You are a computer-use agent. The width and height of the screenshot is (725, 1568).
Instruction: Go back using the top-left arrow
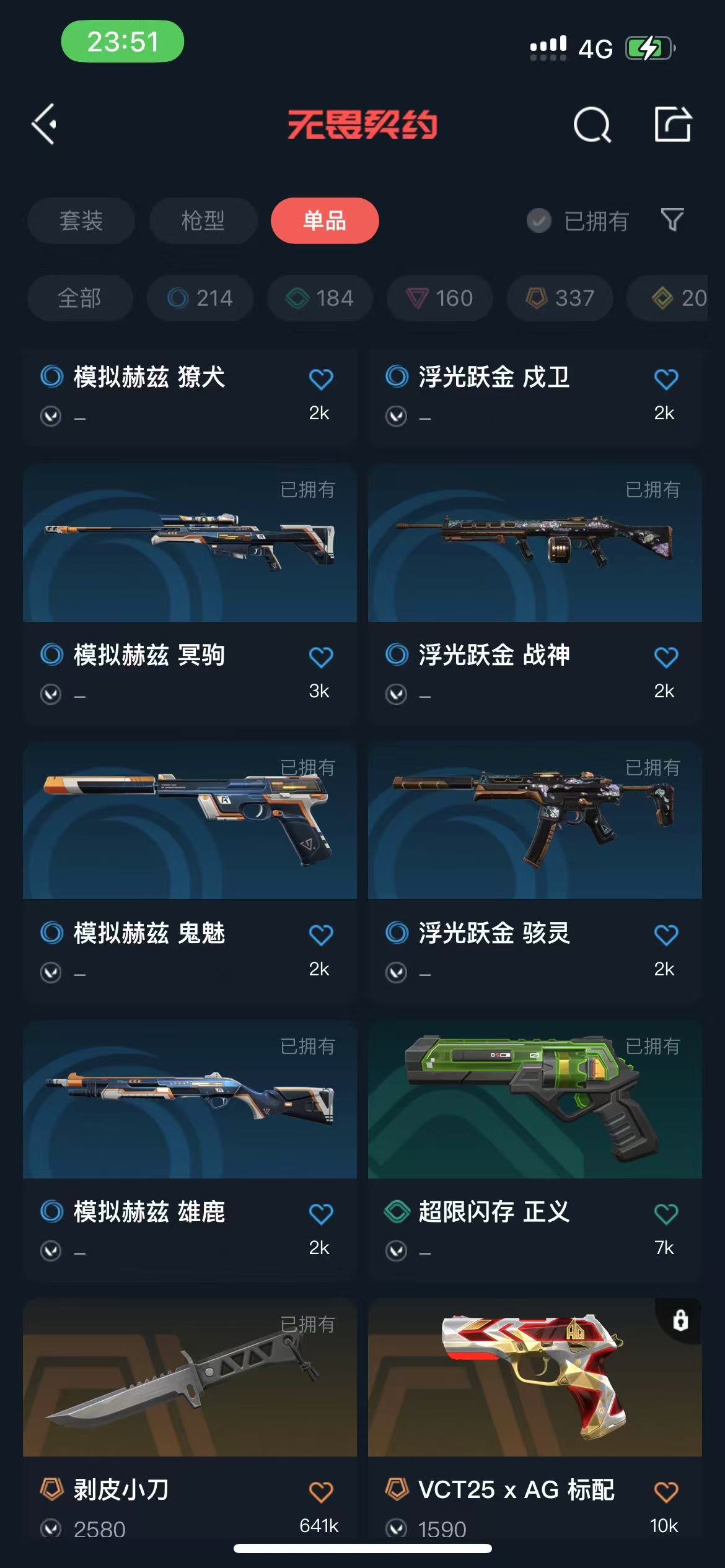pyautogui.click(x=45, y=124)
